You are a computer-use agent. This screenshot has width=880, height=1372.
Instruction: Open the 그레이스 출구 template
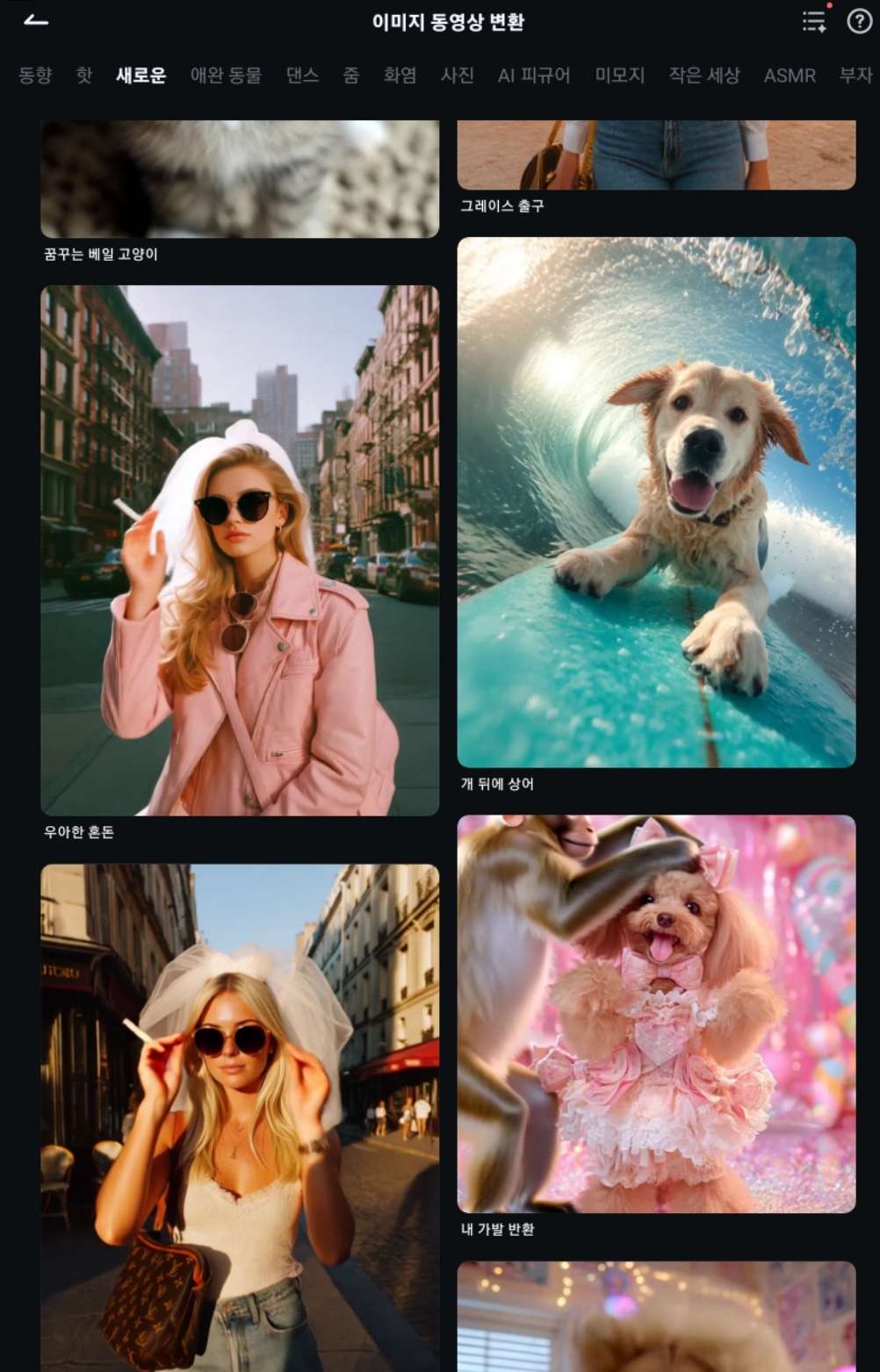point(656,154)
